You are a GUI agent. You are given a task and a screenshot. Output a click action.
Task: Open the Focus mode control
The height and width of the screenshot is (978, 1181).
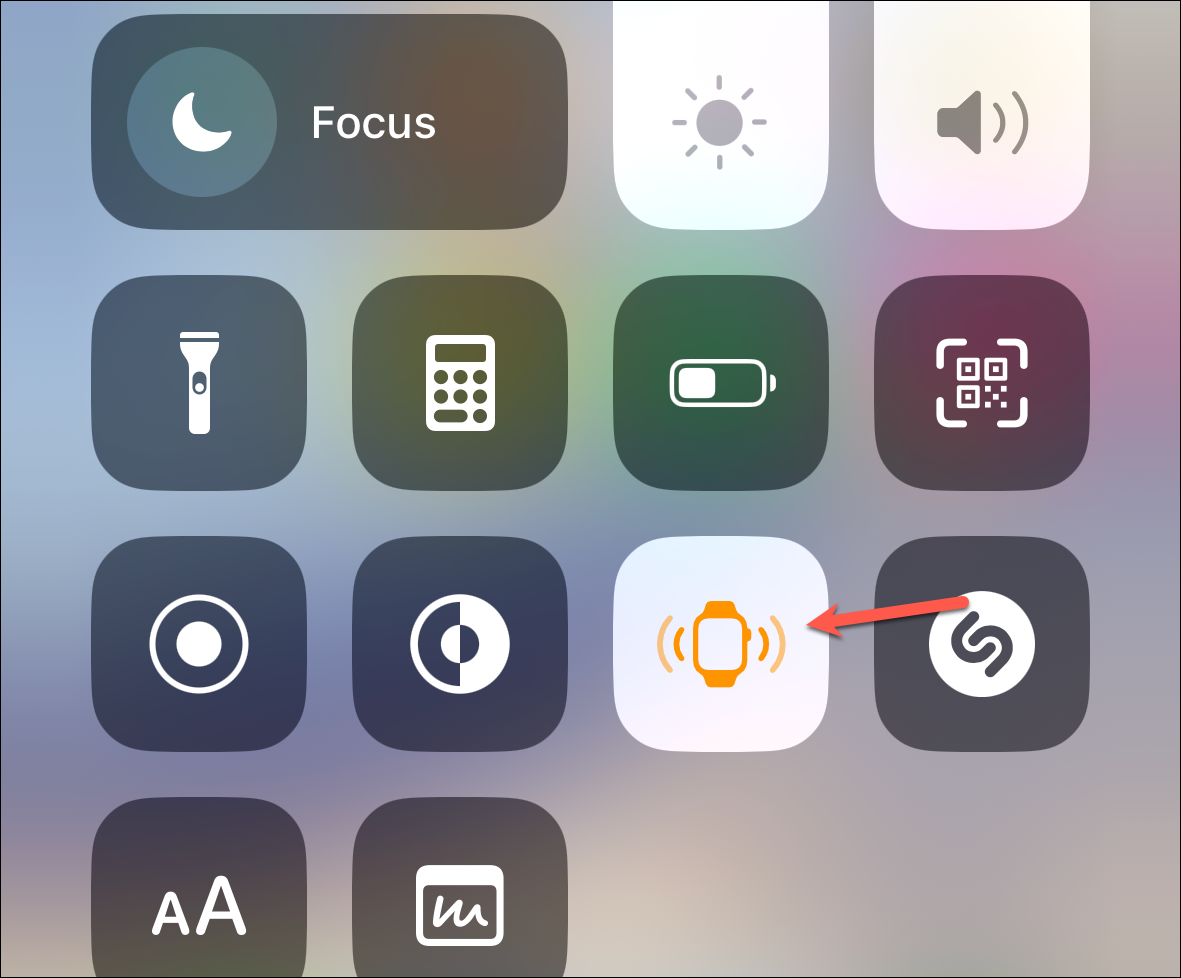tap(330, 122)
